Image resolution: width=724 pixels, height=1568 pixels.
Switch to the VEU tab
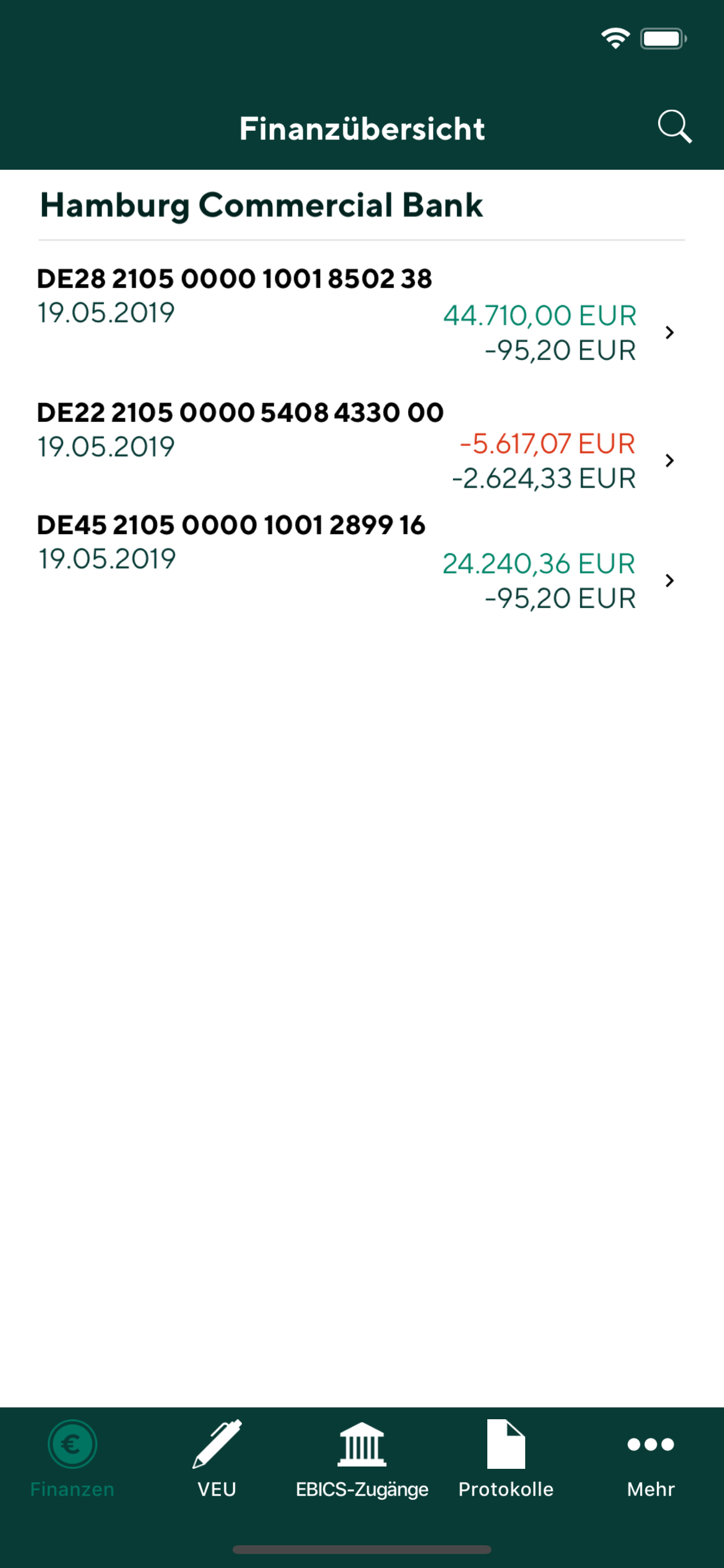pos(217,1459)
